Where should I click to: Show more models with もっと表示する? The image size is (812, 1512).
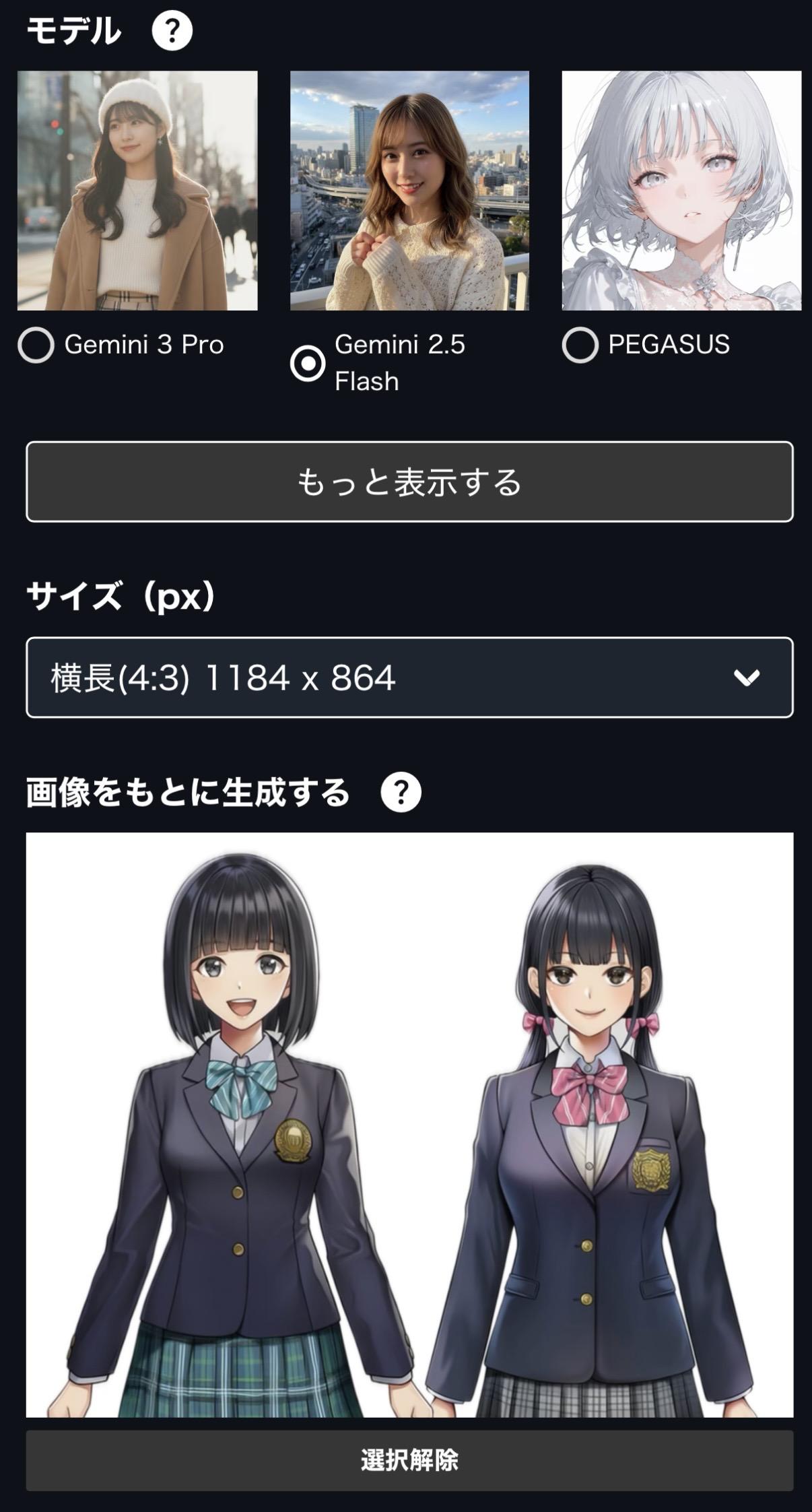pyautogui.click(x=409, y=482)
